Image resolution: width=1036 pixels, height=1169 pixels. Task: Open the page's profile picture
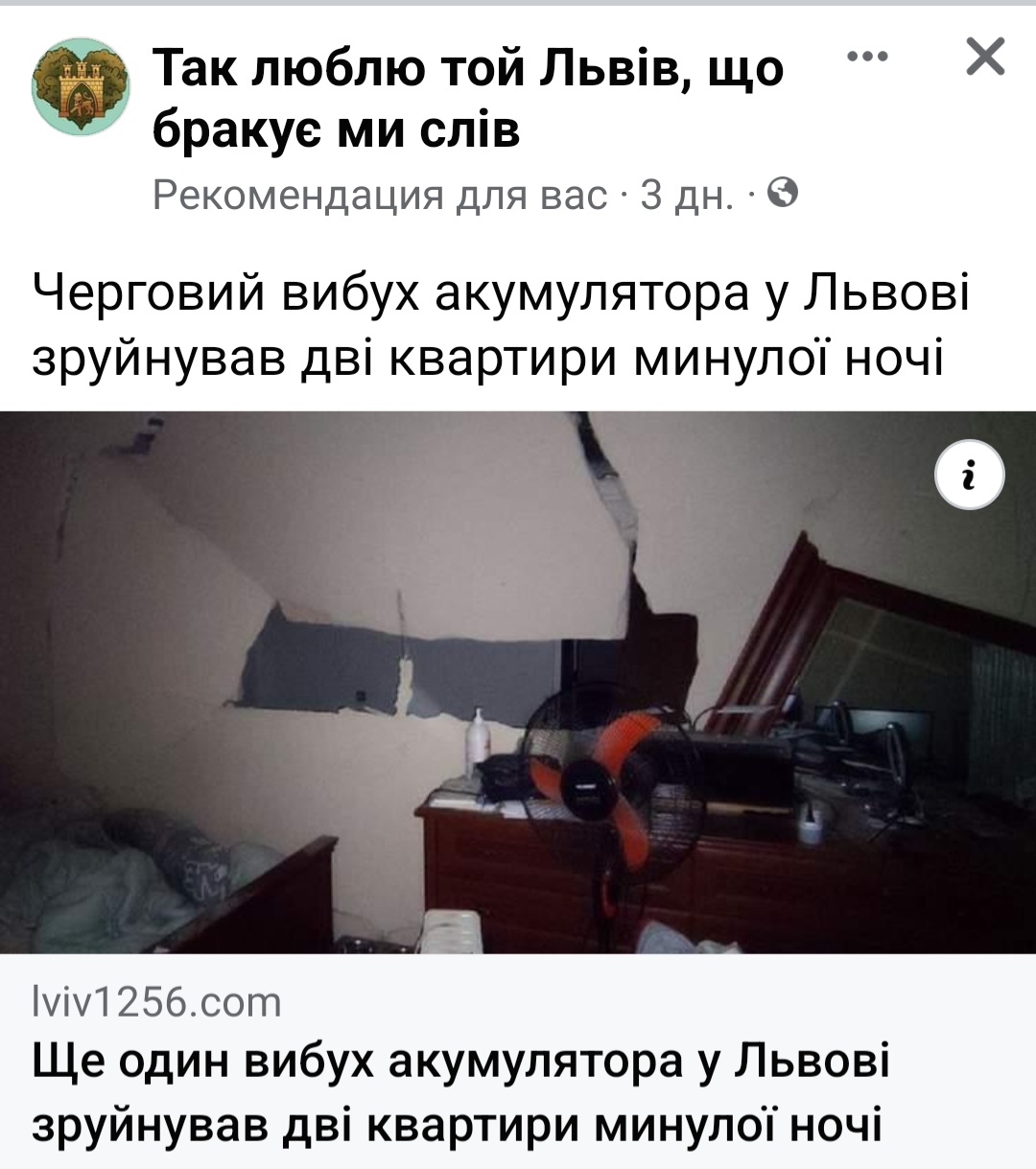pos(82,87)
